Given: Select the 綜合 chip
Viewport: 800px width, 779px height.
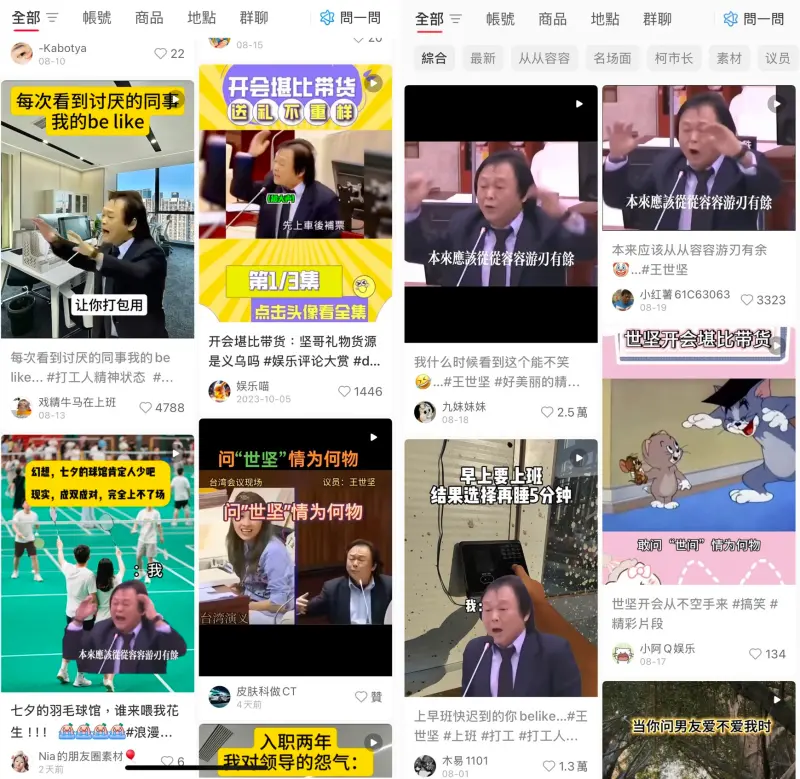Looking at the screenshot, I should 434,59.
